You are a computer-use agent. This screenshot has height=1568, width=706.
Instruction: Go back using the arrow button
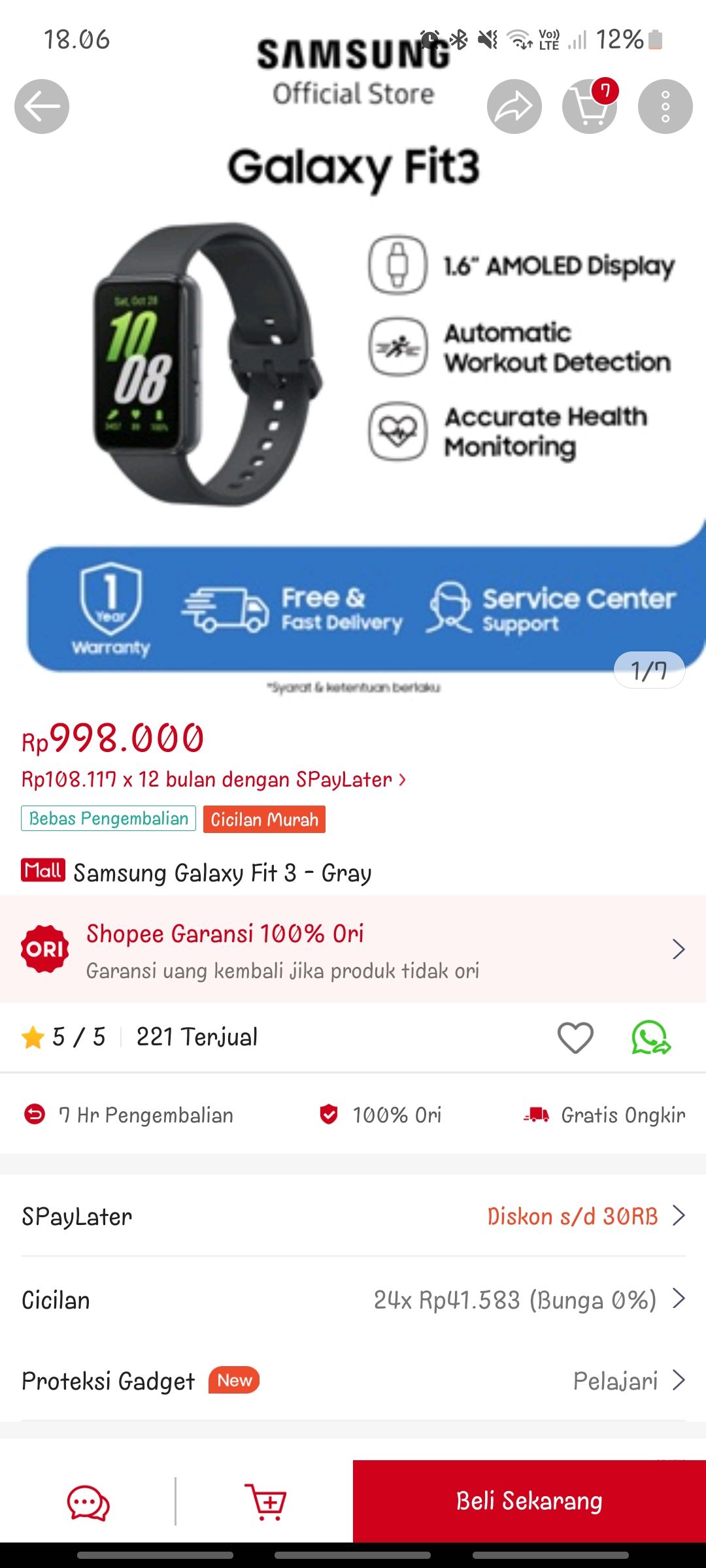point(42,106)
